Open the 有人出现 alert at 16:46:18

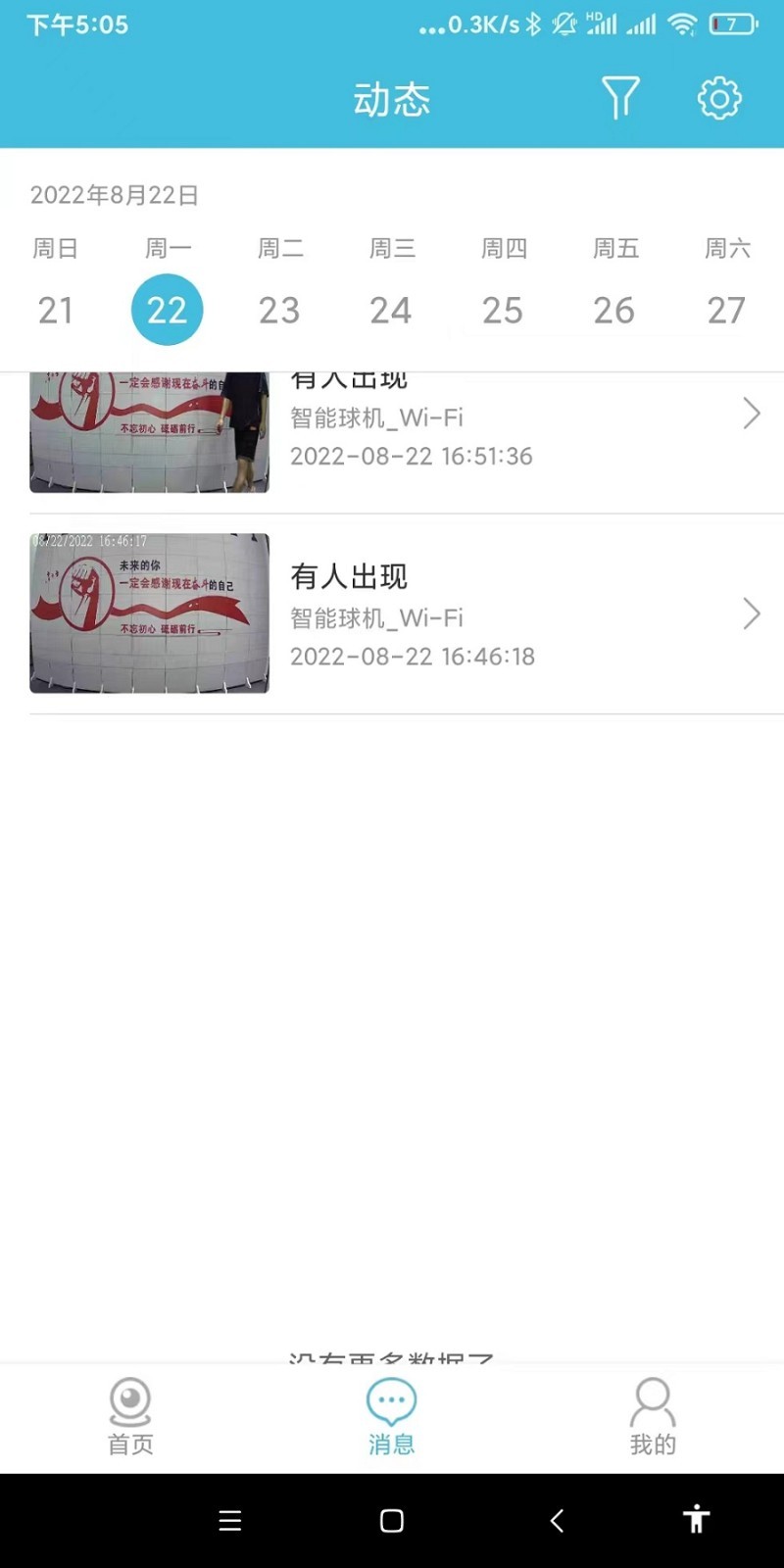(x=351, y=576)
